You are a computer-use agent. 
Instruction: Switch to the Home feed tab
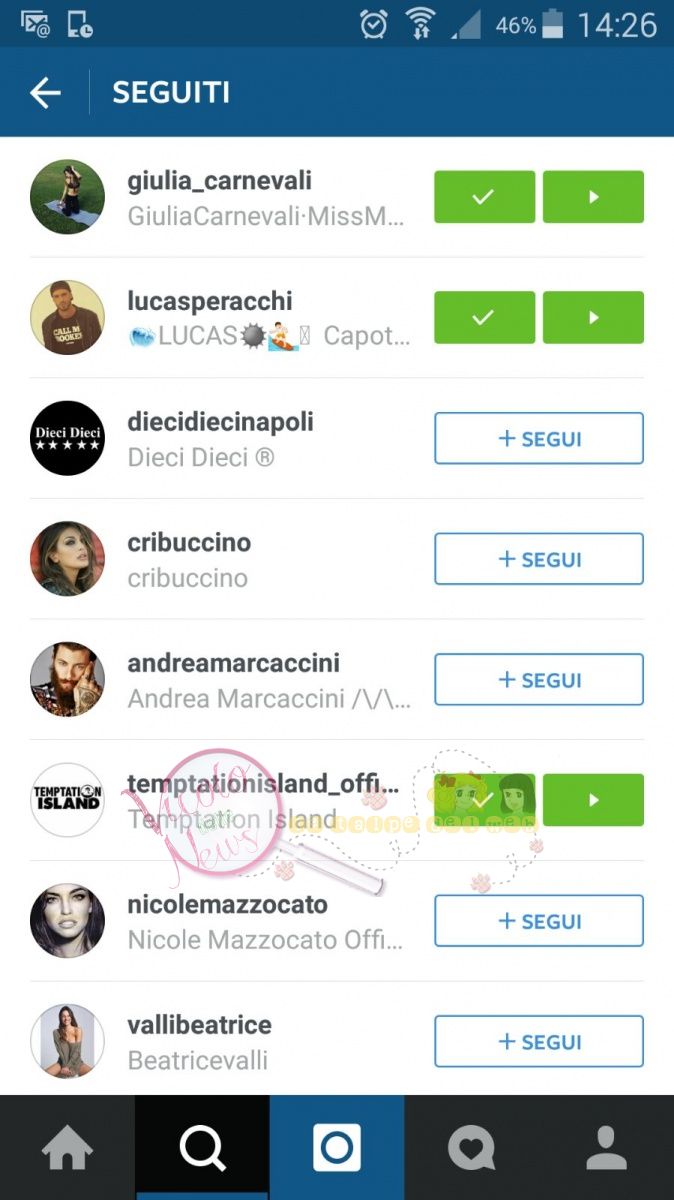pyautogui.click(x=67, y=1148)
